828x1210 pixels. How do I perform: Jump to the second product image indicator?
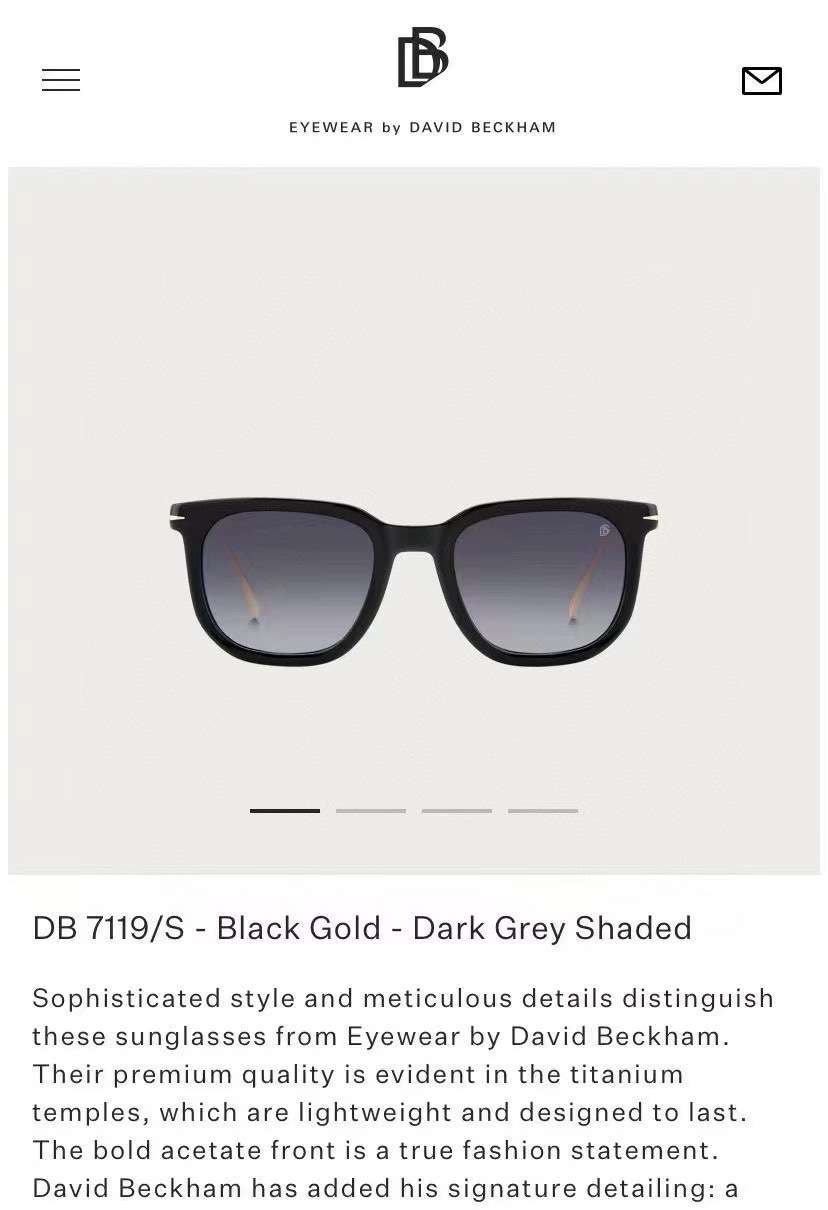(x=371, y=810)
